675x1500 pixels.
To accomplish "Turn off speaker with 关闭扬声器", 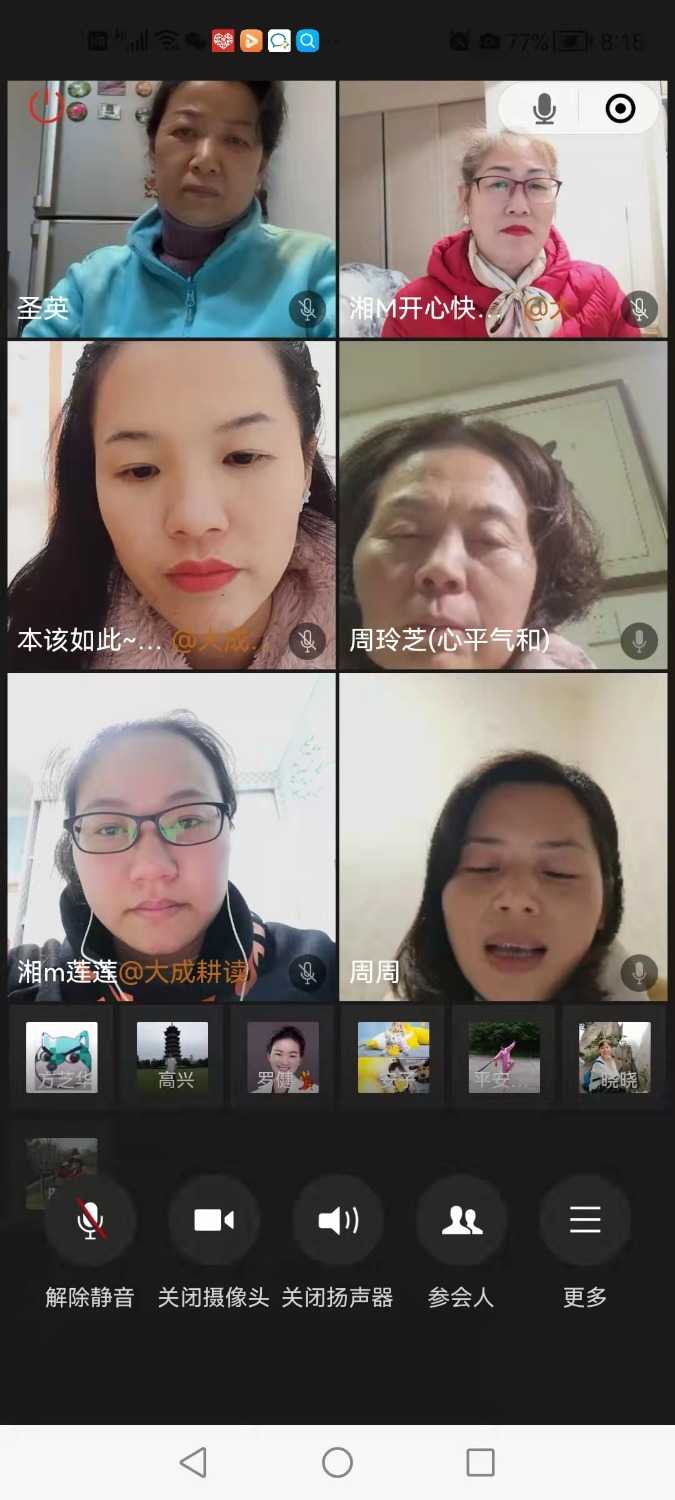I will 338,1221.
